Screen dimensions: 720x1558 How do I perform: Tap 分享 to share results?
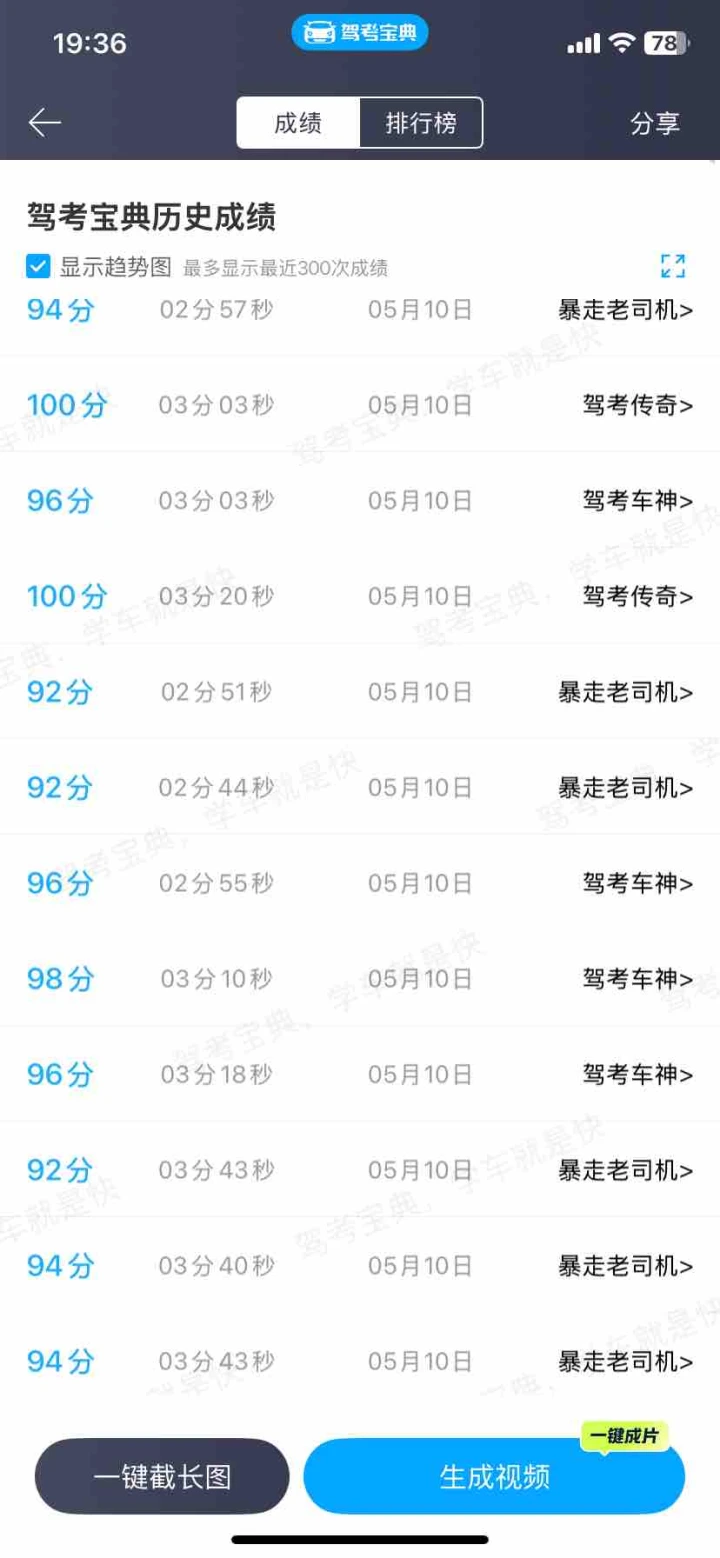click(x=655, y=123)
